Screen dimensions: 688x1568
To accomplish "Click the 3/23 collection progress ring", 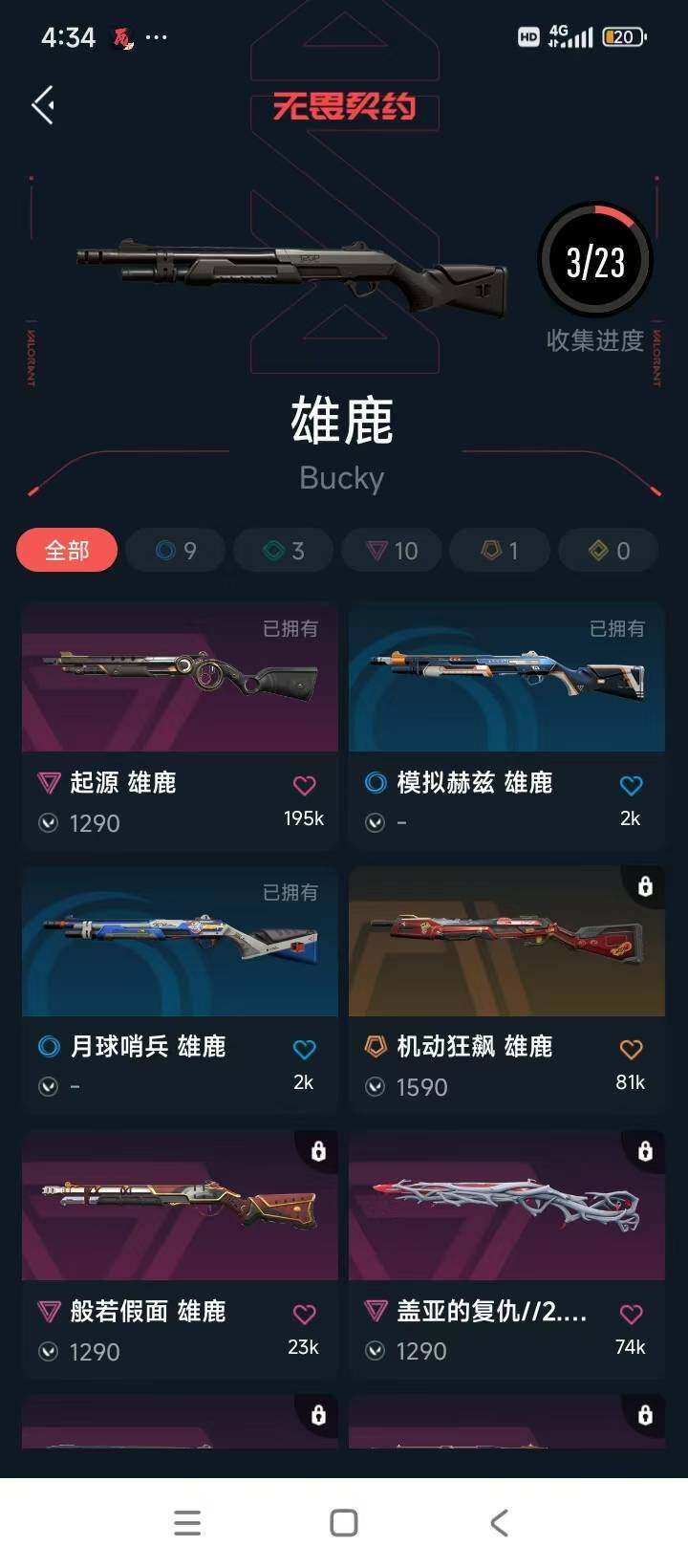I will coord(594,258).
